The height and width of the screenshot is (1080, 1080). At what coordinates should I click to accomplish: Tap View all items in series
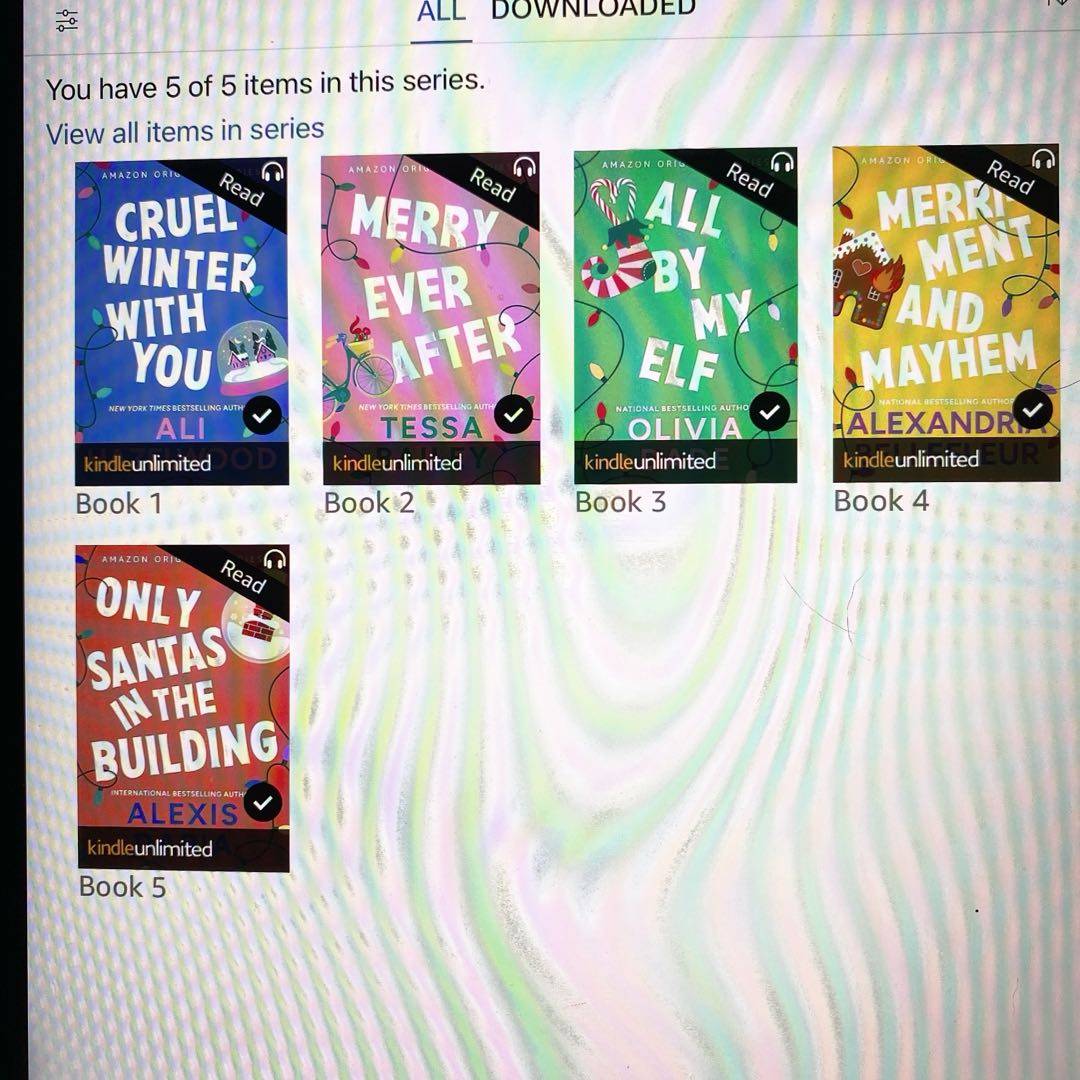click(185, 131)
